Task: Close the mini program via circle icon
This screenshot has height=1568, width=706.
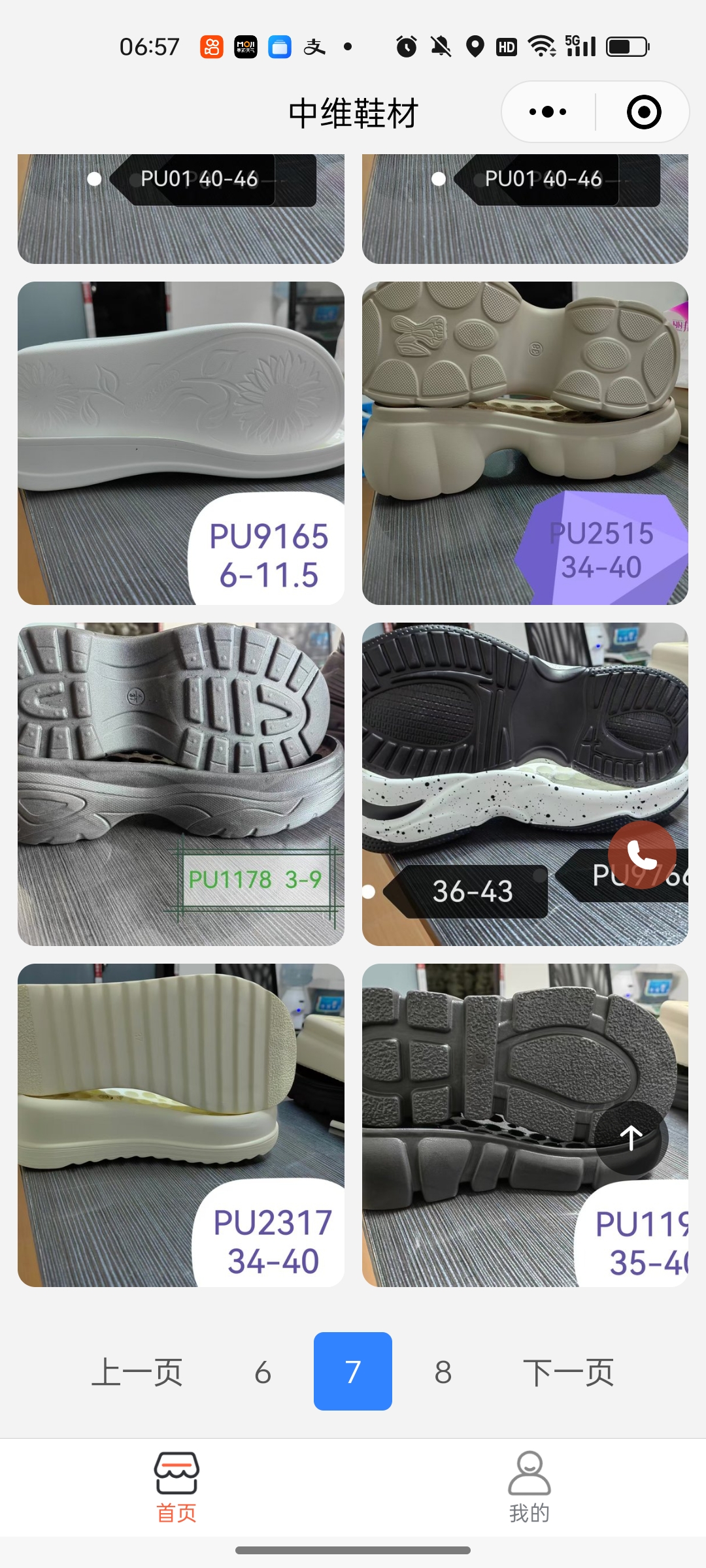Action: tap(643, 112)
